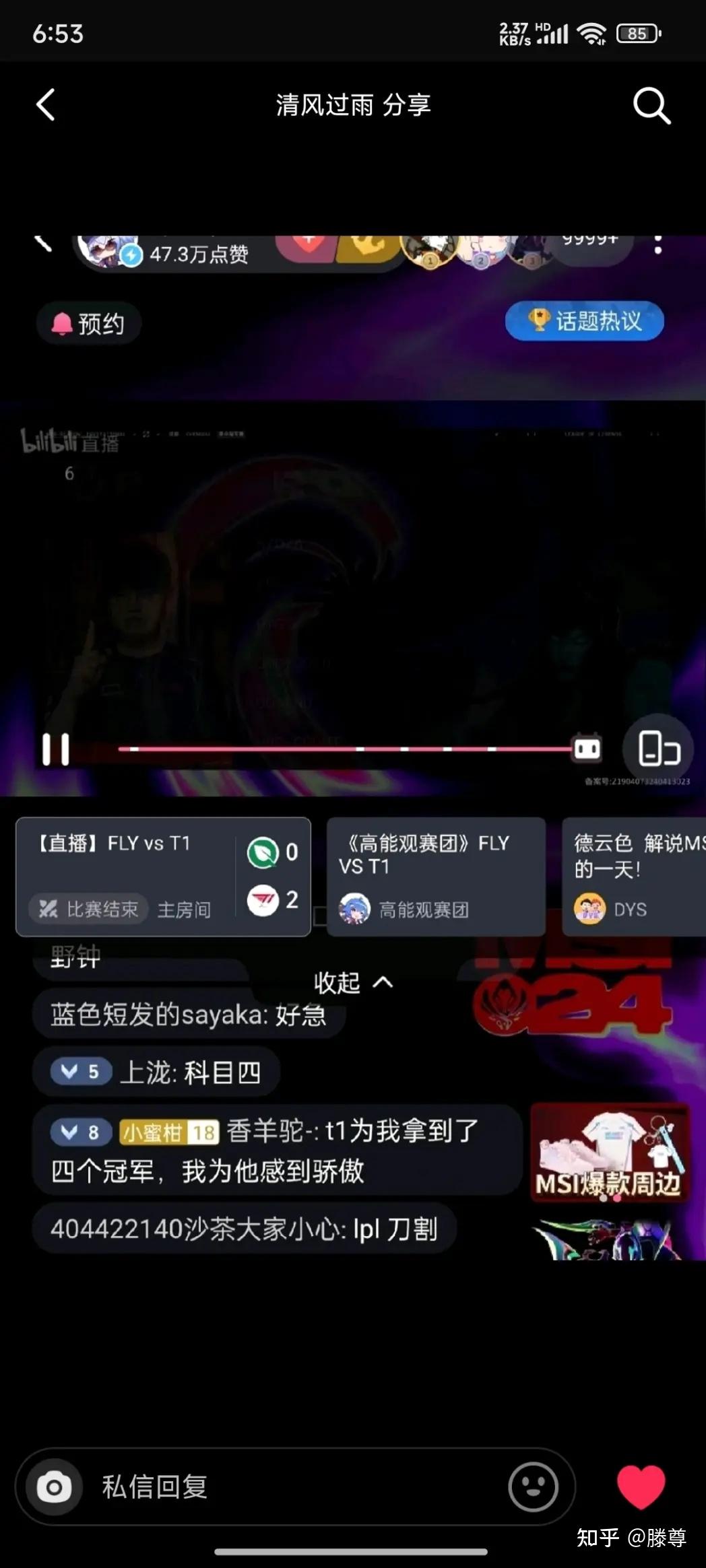Tap the 预约 reminder button
Image resolution: width=706 pixels, height=1568 pixels.
tap(89, 324)
